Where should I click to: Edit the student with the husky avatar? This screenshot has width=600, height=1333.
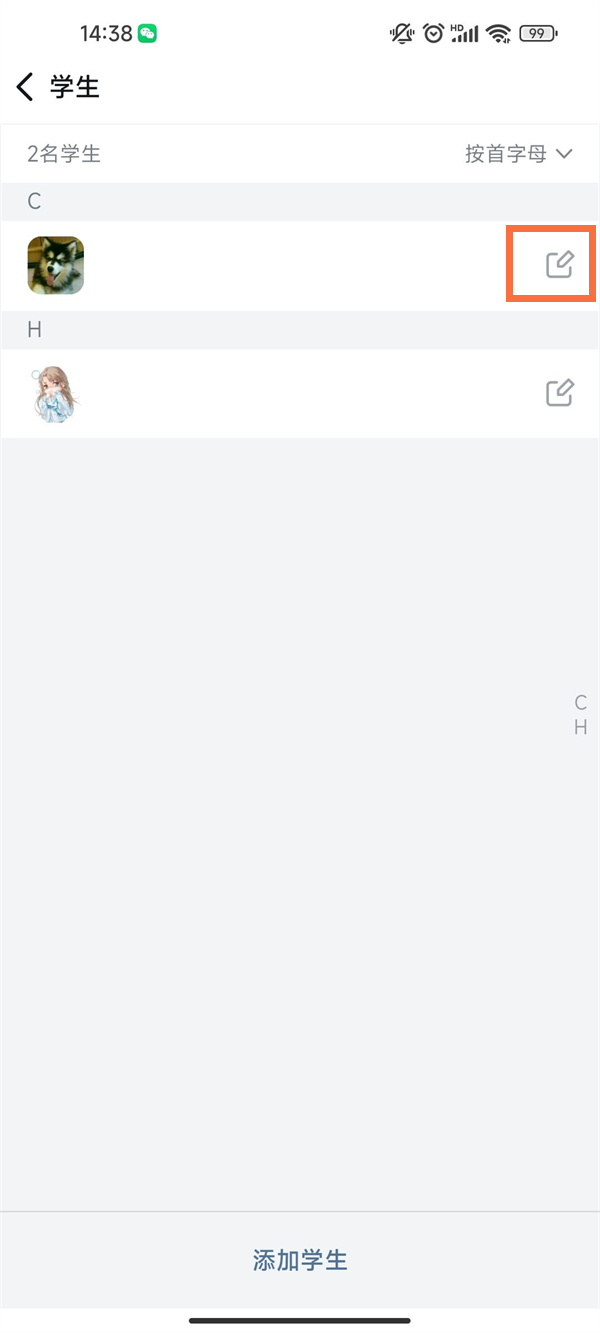pyautogui.click(x=559, y=265)
